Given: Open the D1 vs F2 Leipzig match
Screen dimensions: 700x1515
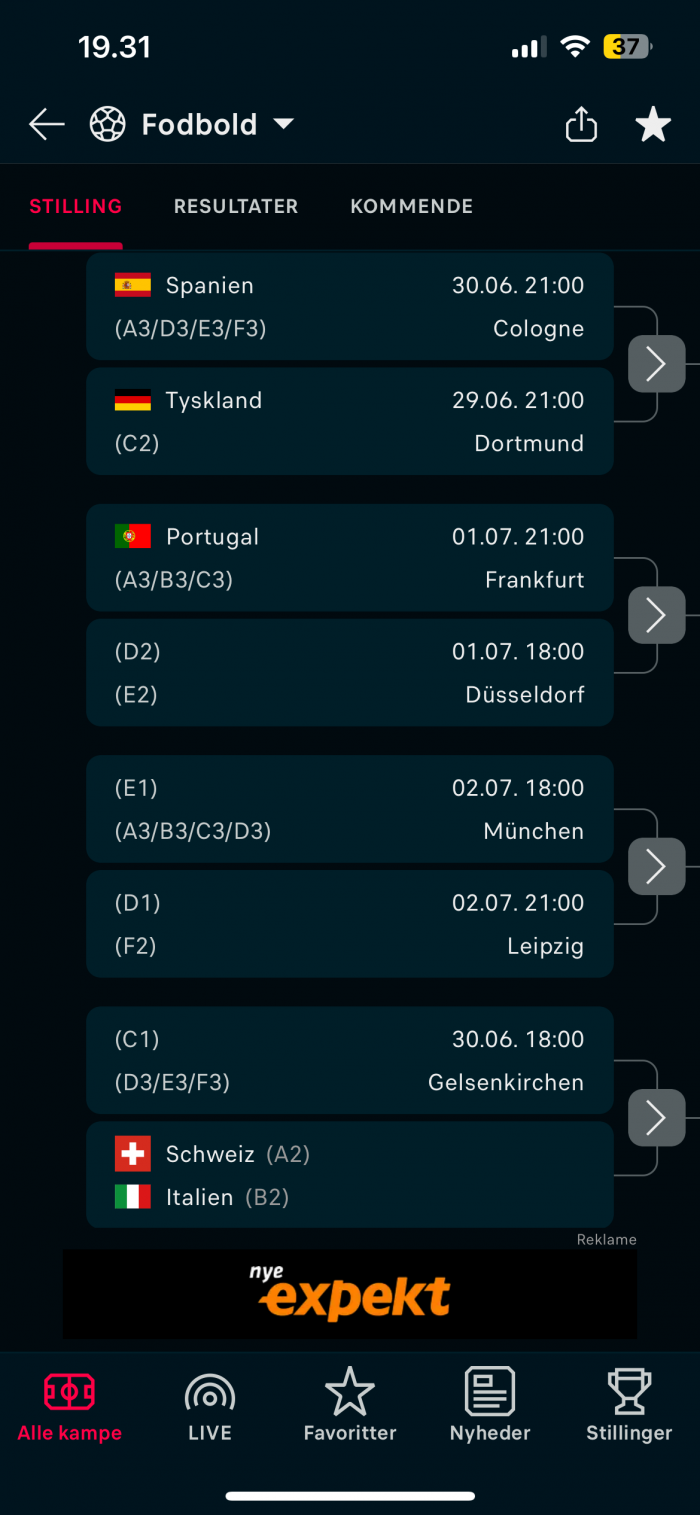Looking at the screenshot, I should (350, 924).
